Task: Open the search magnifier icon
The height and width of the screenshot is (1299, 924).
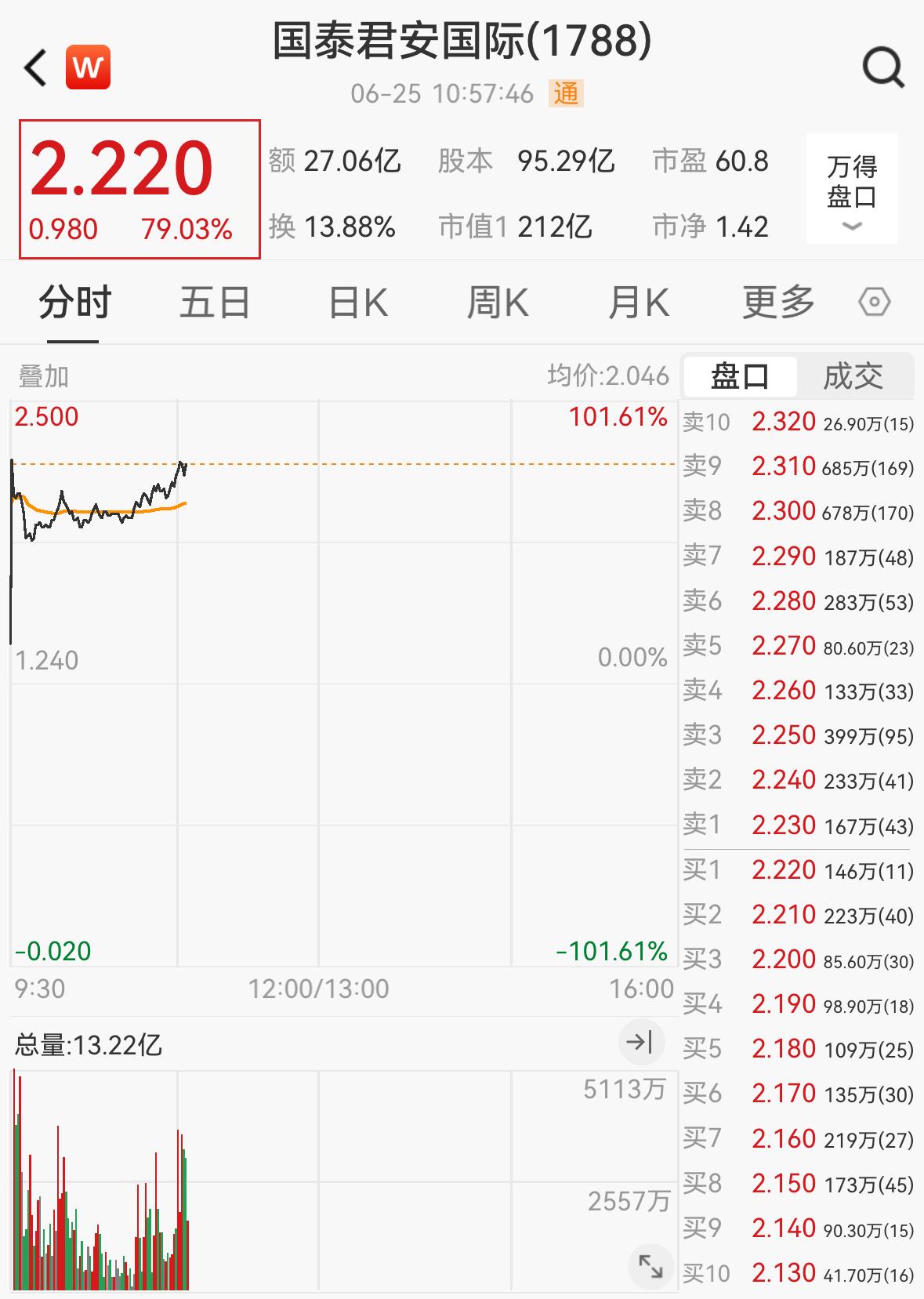Action: click(x=882, y=68)
